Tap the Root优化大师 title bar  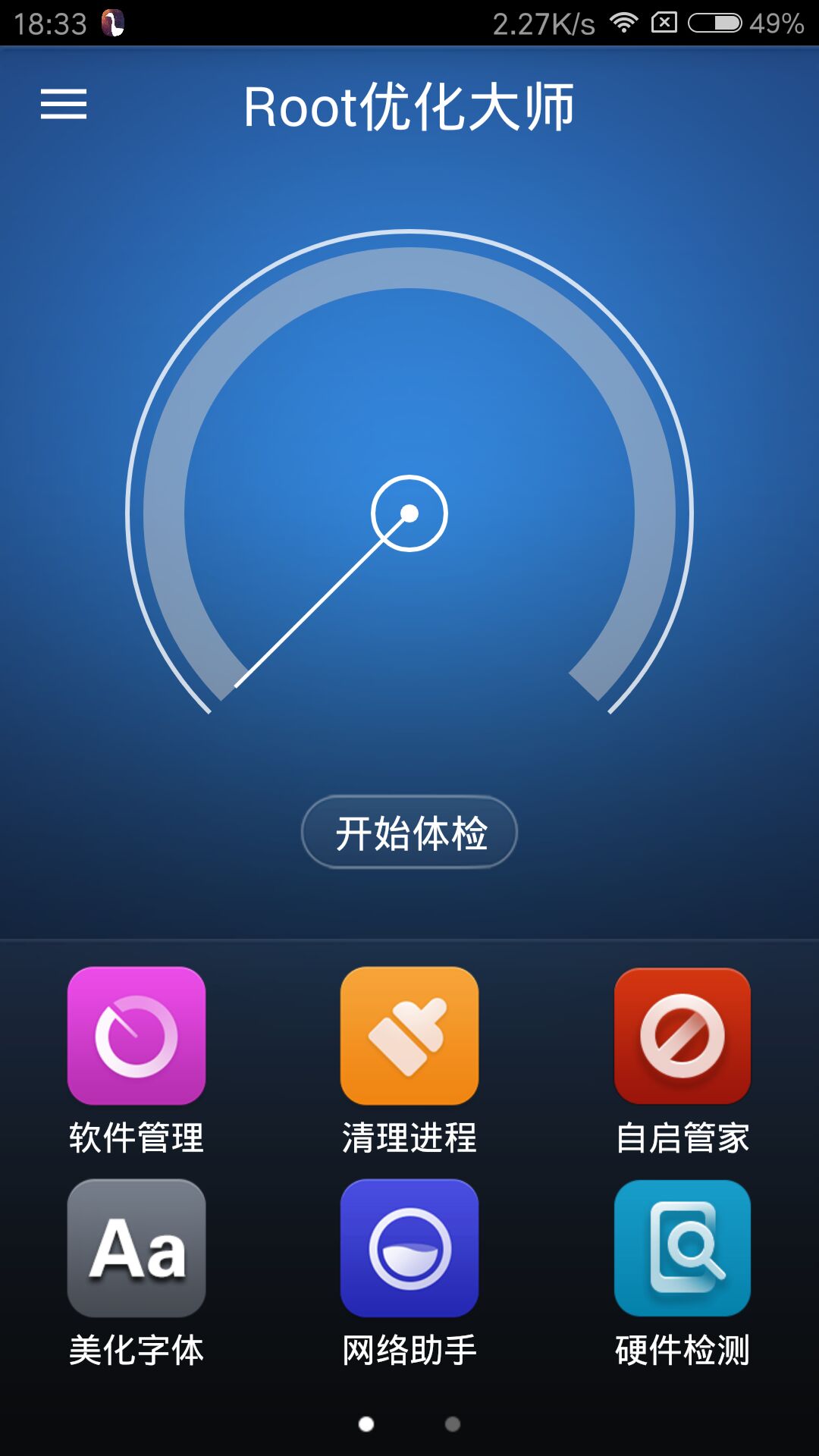409,106
